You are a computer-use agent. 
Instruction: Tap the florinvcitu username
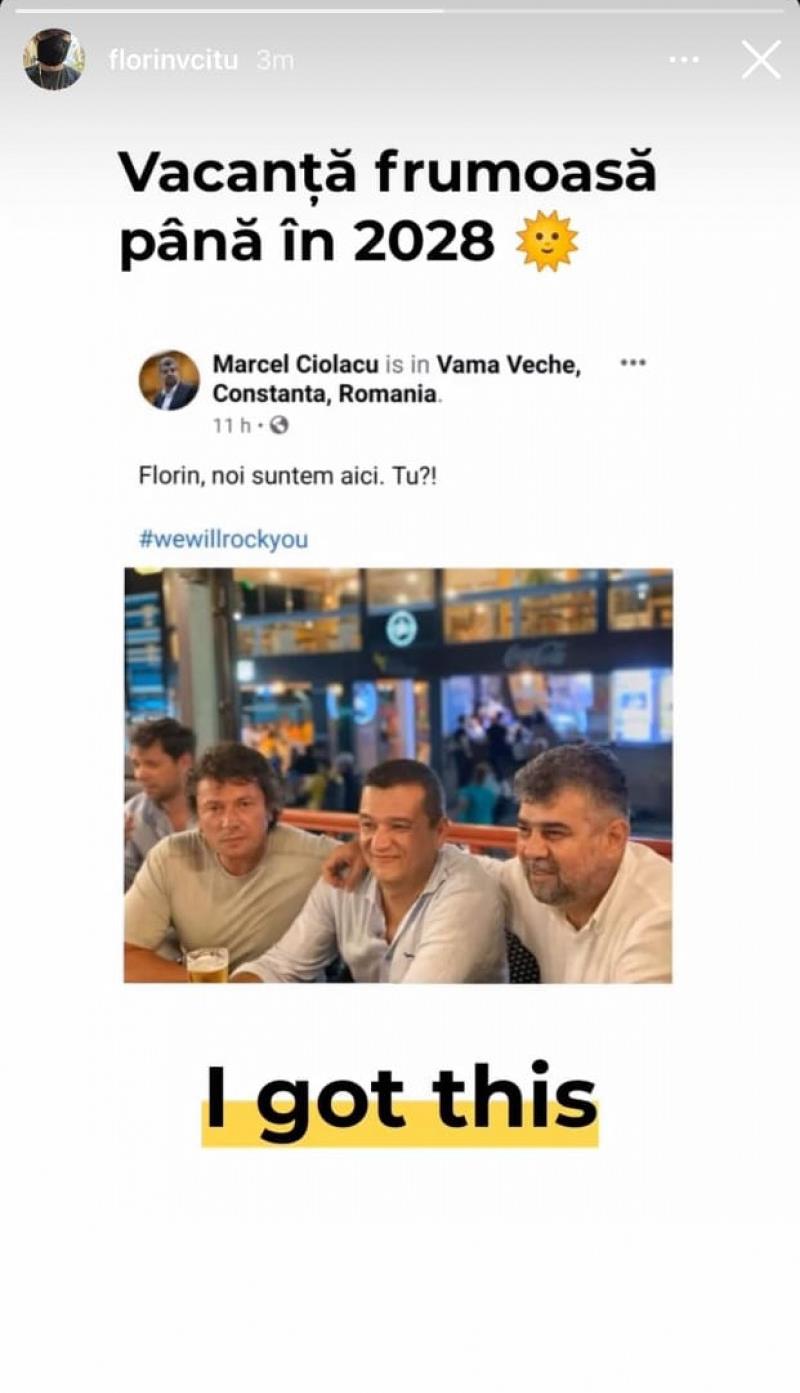pyautogui.click(x=173, y=60)
